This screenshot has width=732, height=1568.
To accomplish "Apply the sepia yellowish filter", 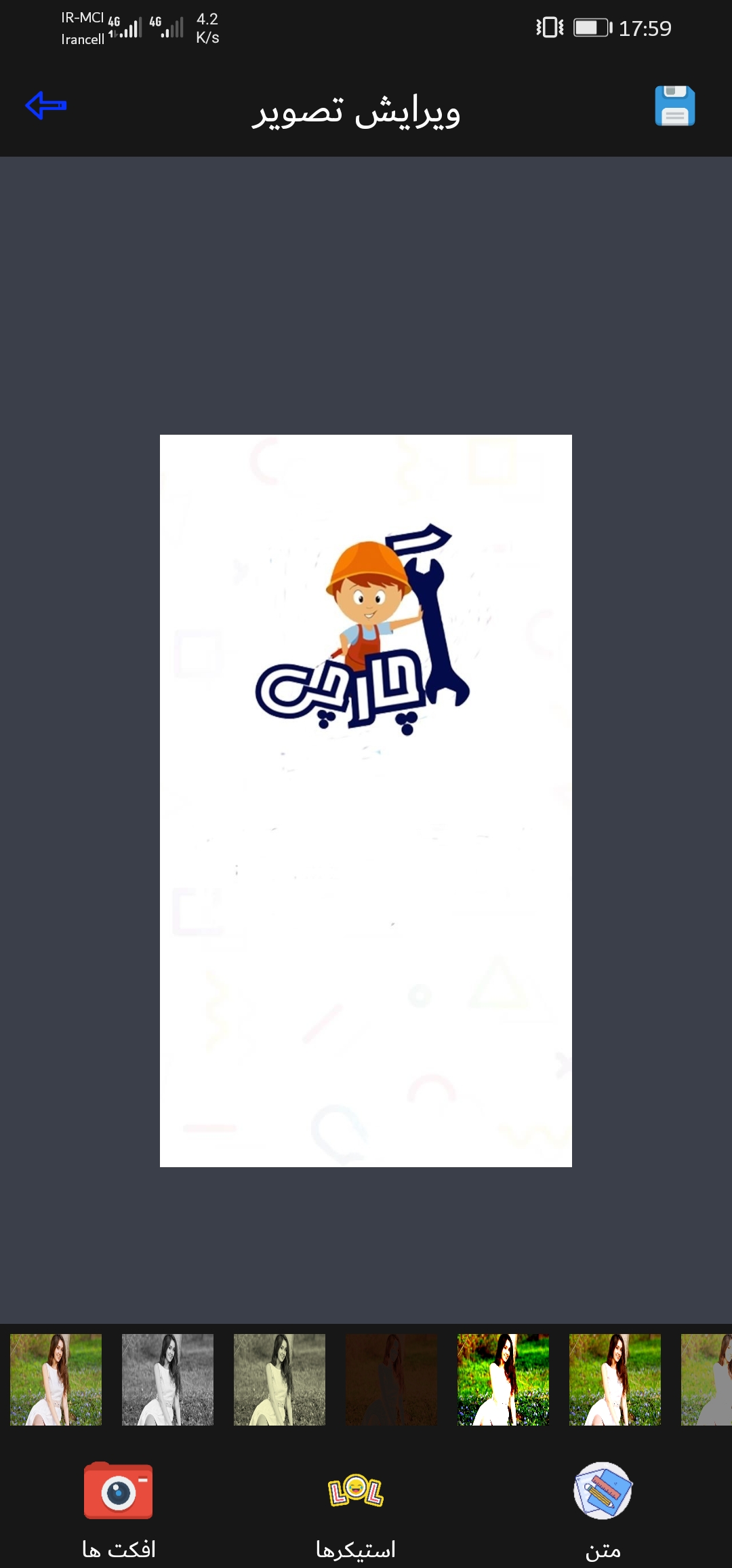I will (x=280, y=1379).
